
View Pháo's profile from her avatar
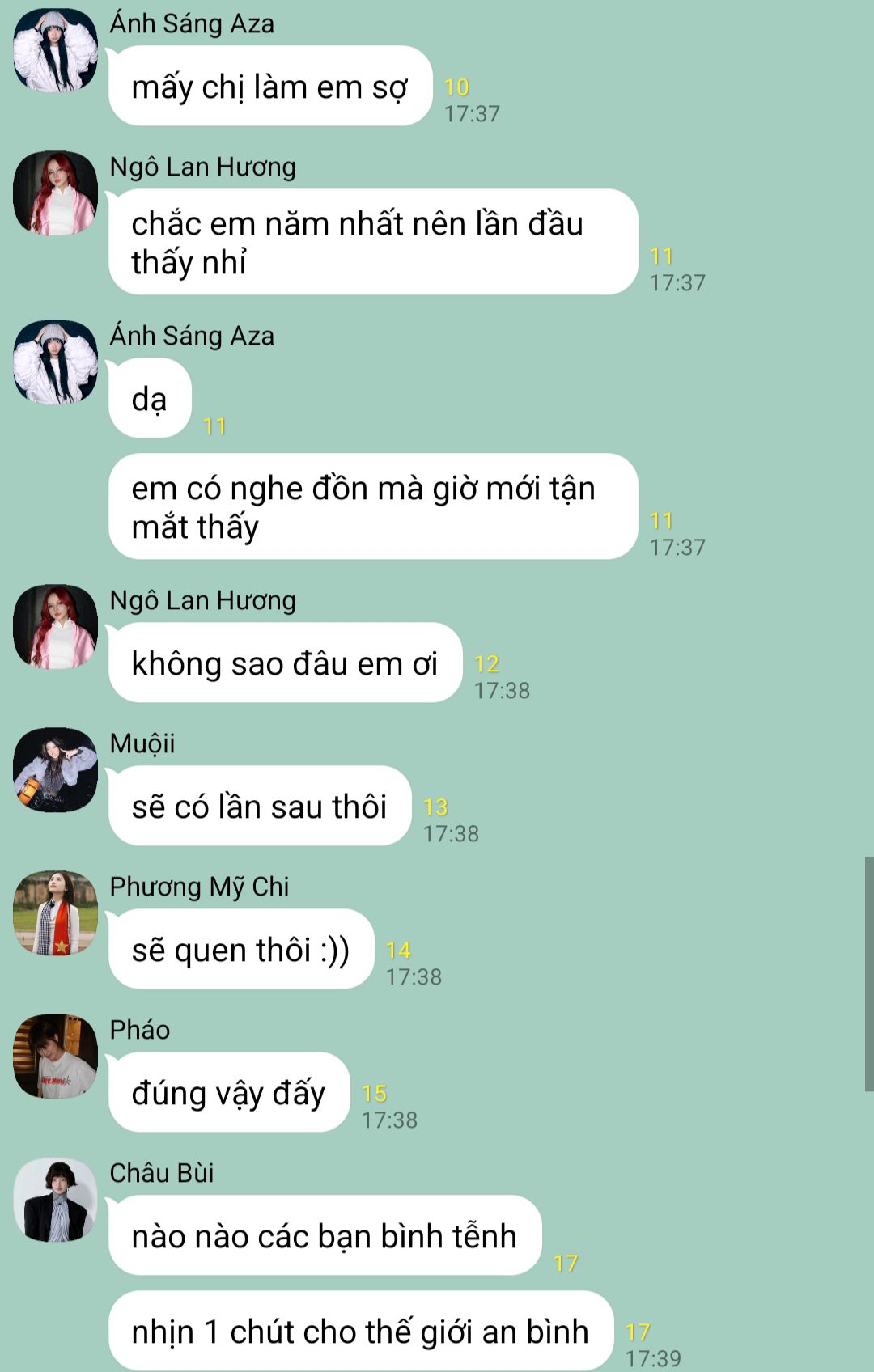click(x=55, y=1056)
